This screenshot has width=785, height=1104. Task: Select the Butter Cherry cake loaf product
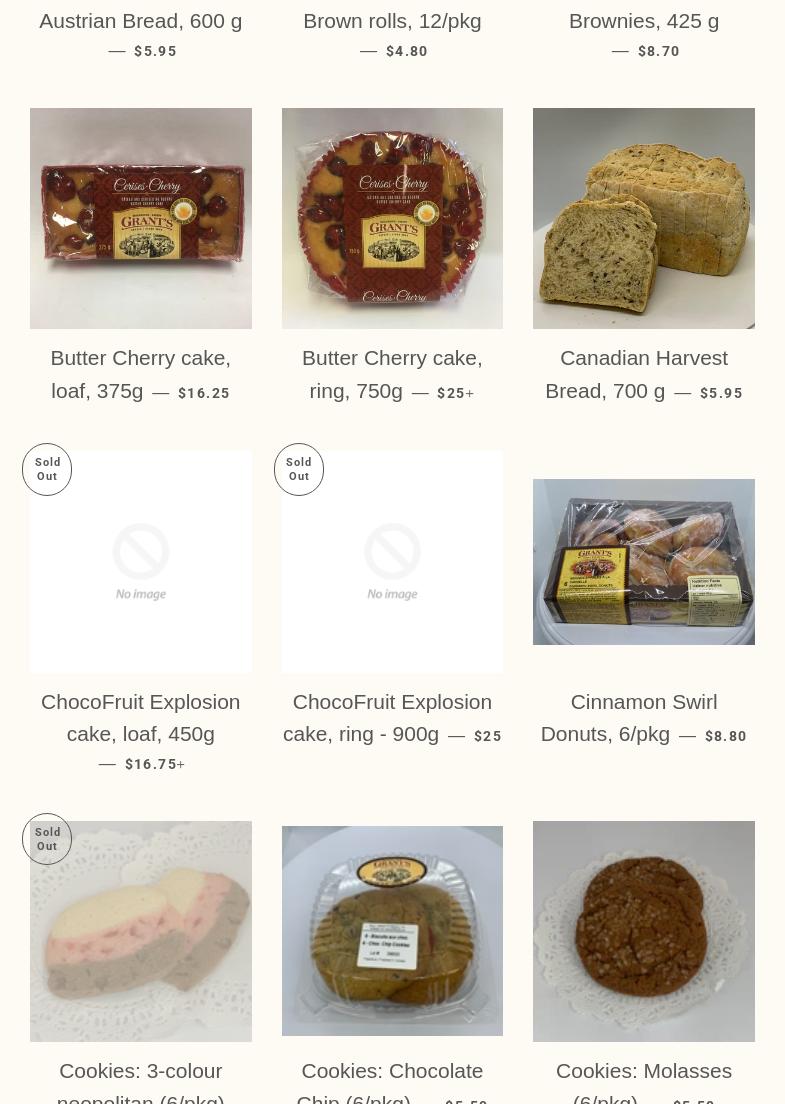point(140,374)
